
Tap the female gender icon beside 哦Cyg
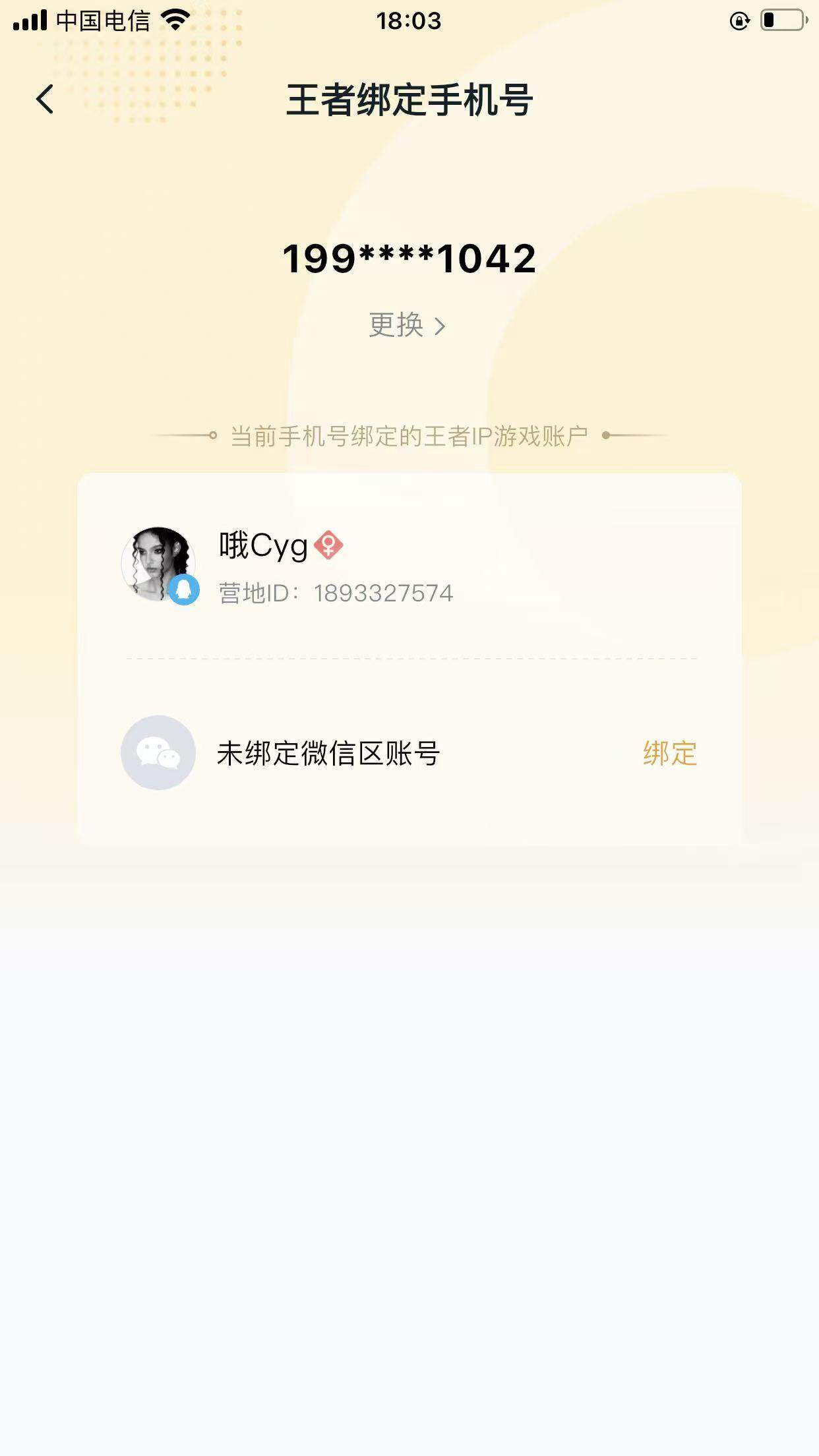click(330, 546)
